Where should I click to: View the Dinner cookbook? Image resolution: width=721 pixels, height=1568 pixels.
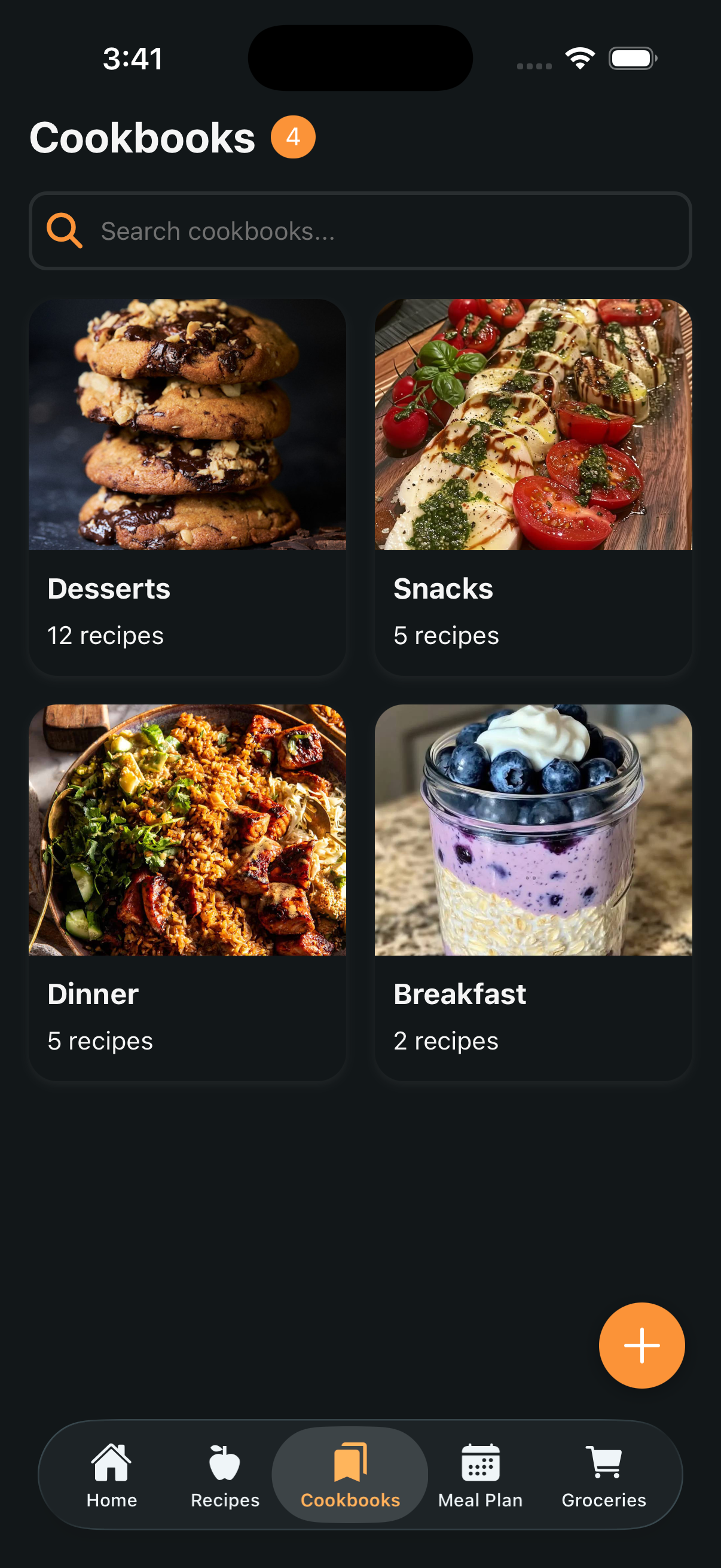pos(187,892)
